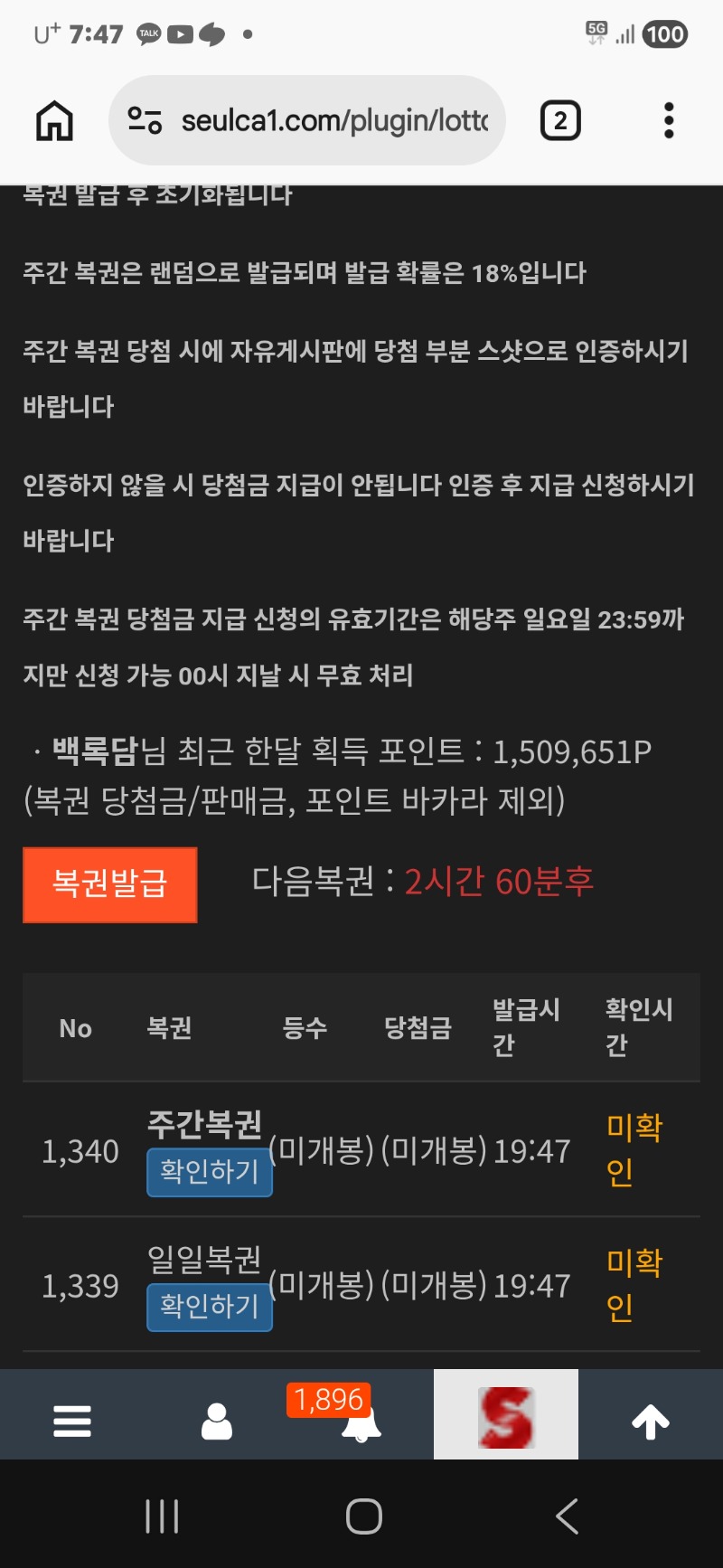Go back using the system back button
The width and height of the screenshot is (723, 1568).
[567, 1516]
